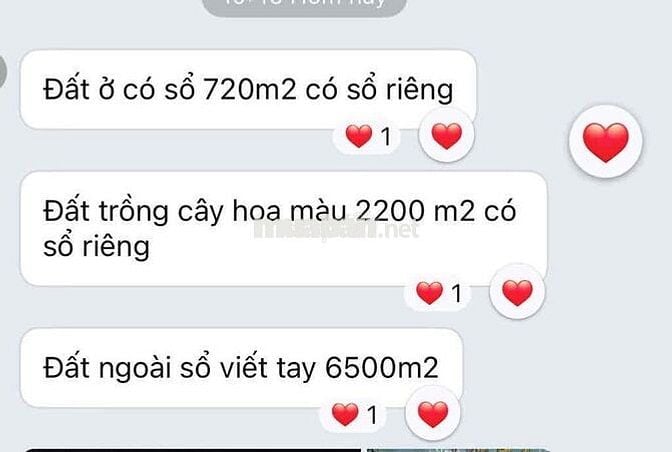Image resolution: width=672 pixels, height=452 pixels.
Task: Open reaction list for the 6500m2 message
Action: pos(357,414)
